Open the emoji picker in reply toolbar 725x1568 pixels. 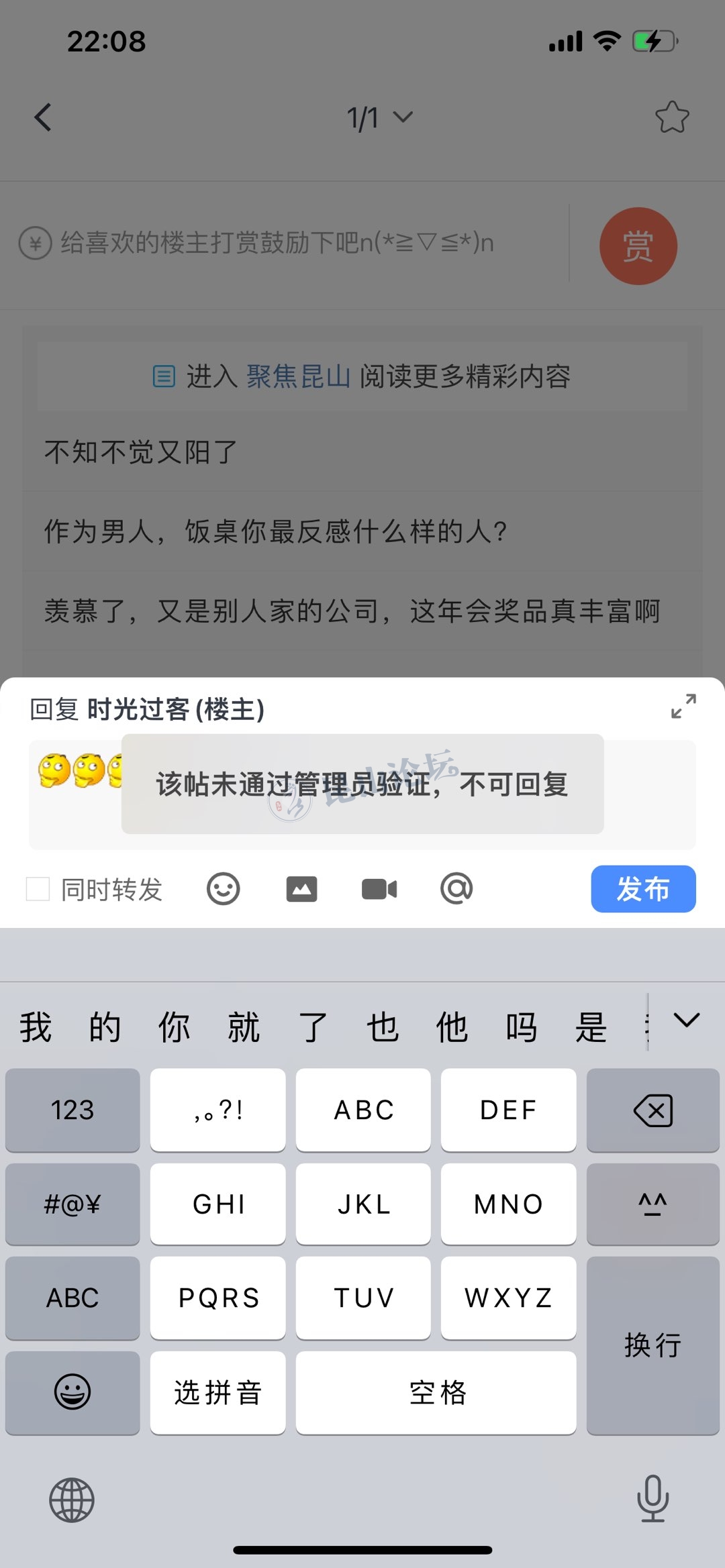coord(223,889)
